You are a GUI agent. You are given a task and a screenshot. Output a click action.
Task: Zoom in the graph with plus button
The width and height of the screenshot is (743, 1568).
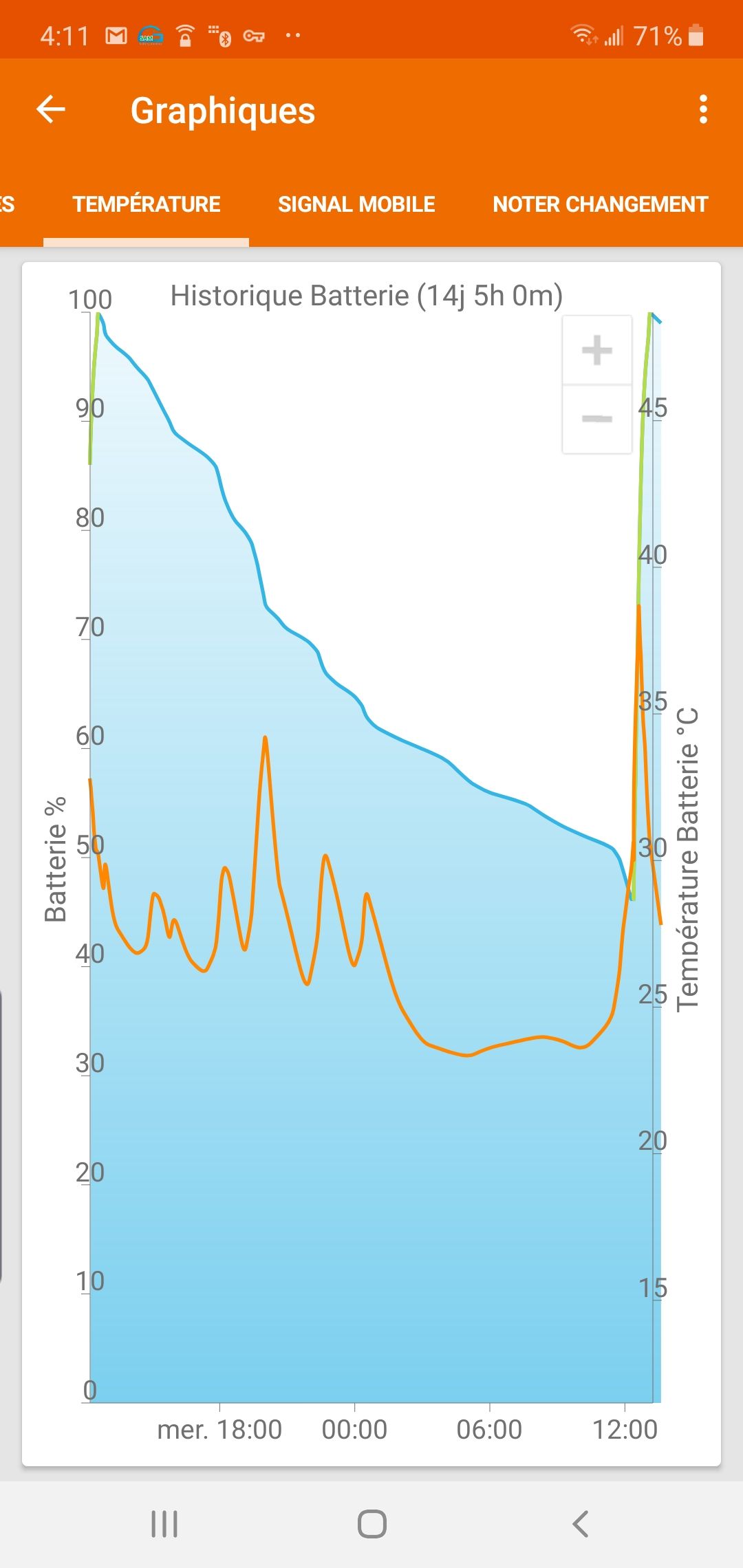(x=596, y=350)
